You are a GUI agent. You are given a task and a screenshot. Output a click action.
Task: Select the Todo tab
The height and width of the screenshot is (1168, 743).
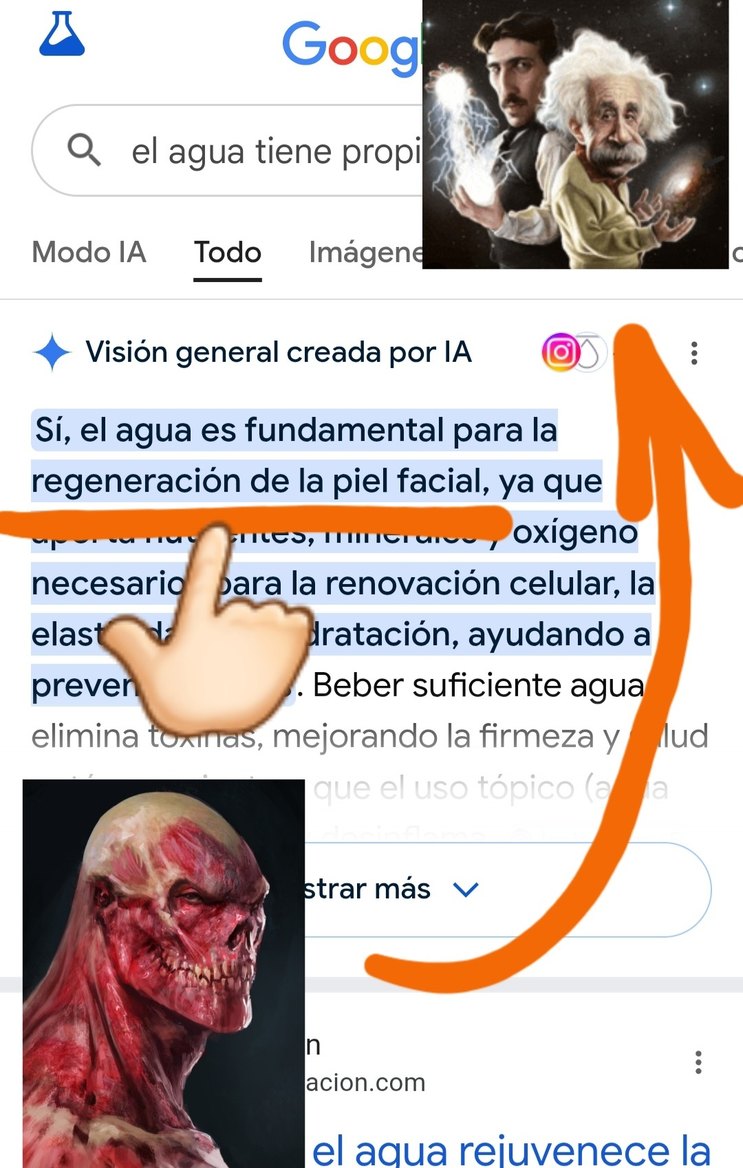point(227,253)
